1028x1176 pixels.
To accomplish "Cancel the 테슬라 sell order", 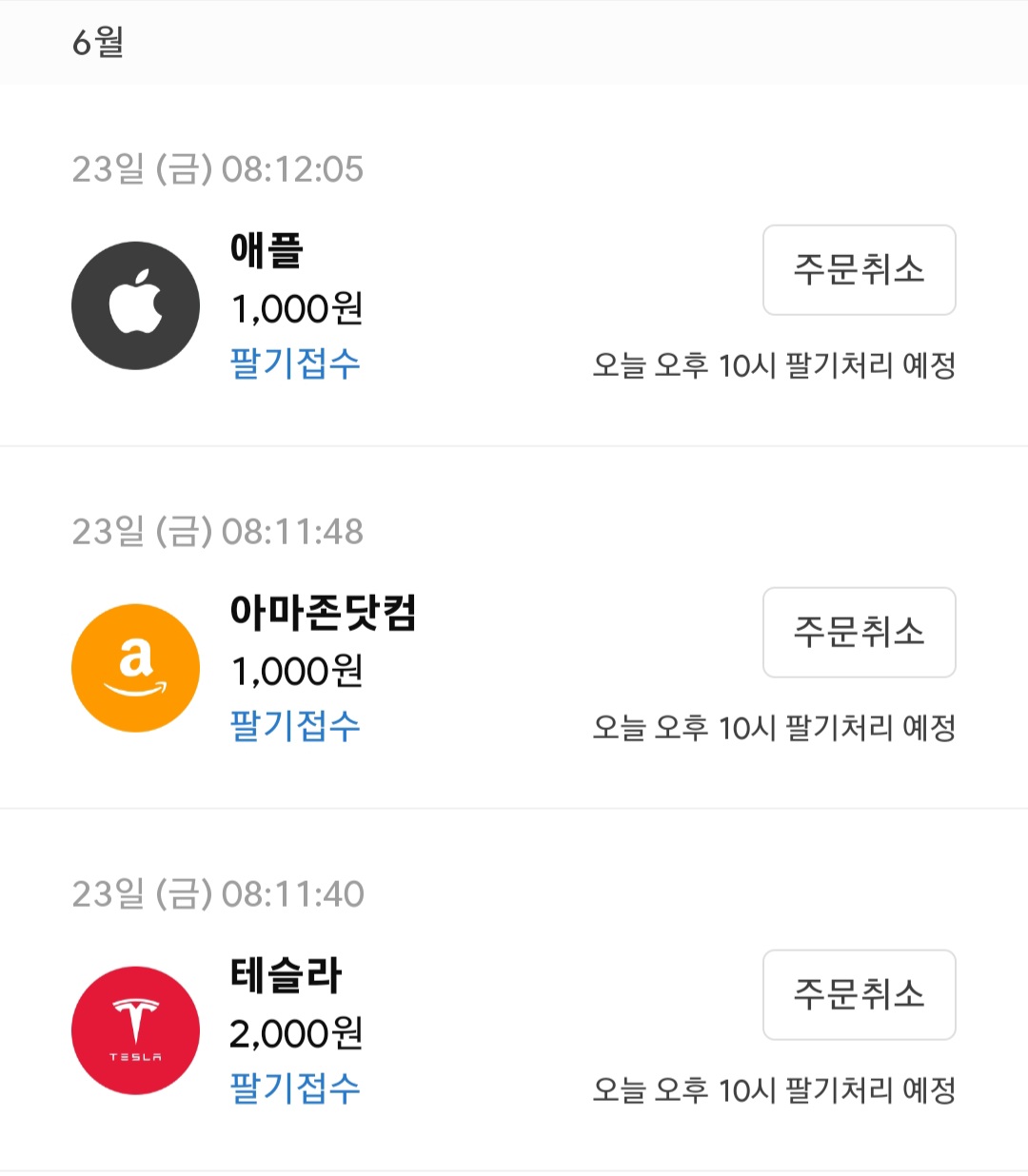I will tap(859, 995).
